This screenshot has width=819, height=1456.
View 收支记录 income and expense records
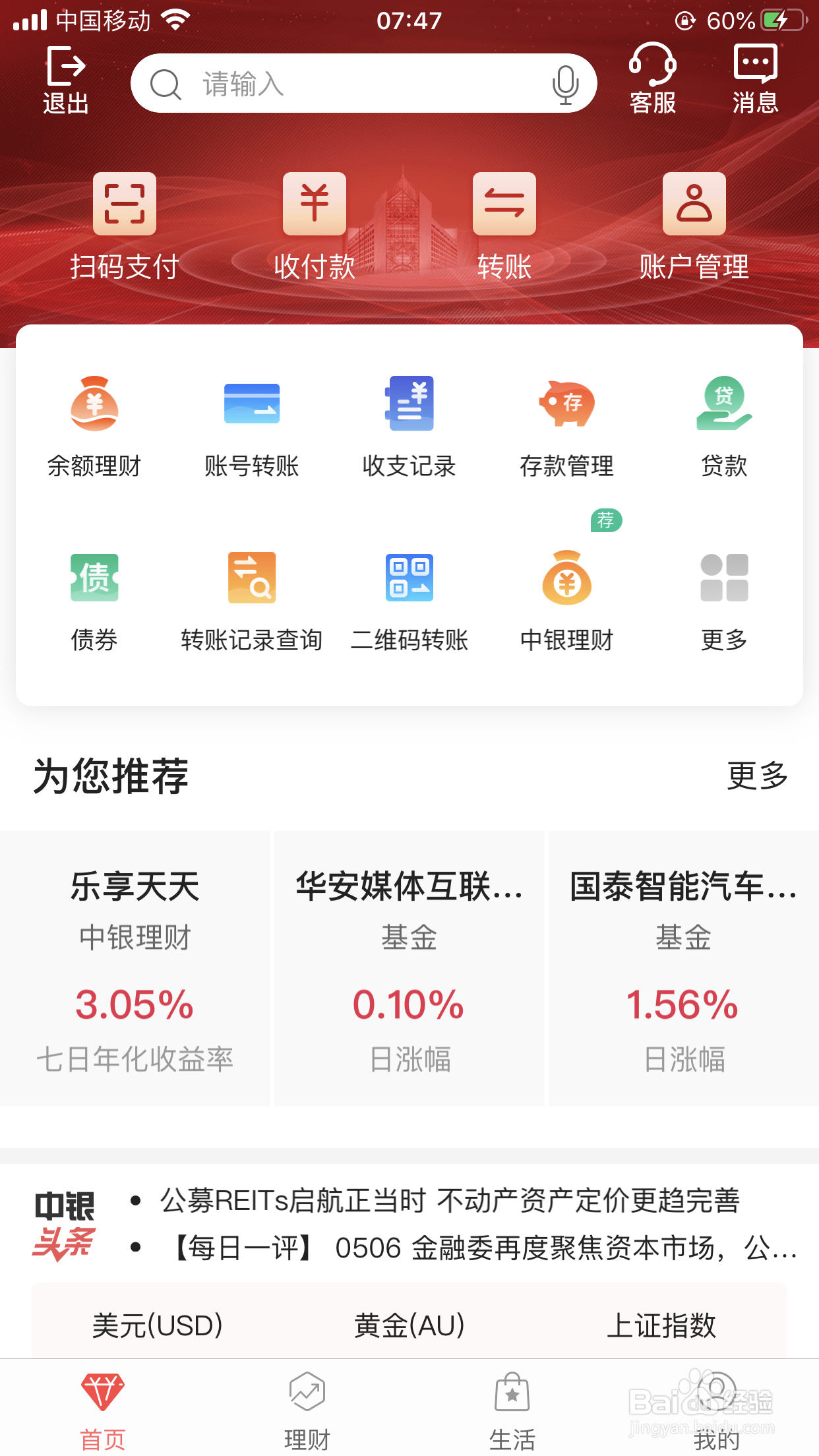click(x=409, y=404)
